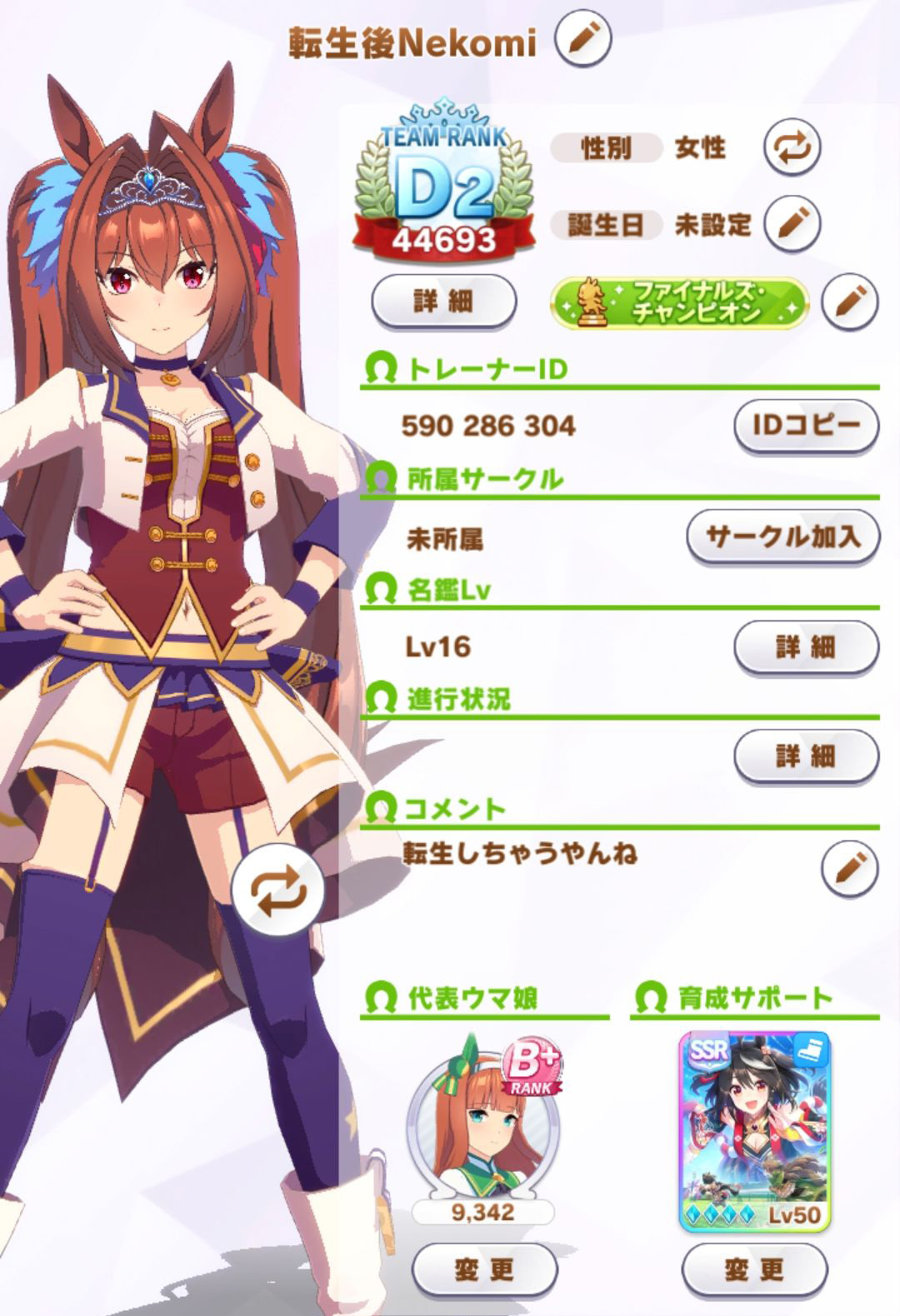This screenshot has width=900, height=1316.
Task: Change the 育成サポート card with 変更
Action: [x=754, y=1269]
